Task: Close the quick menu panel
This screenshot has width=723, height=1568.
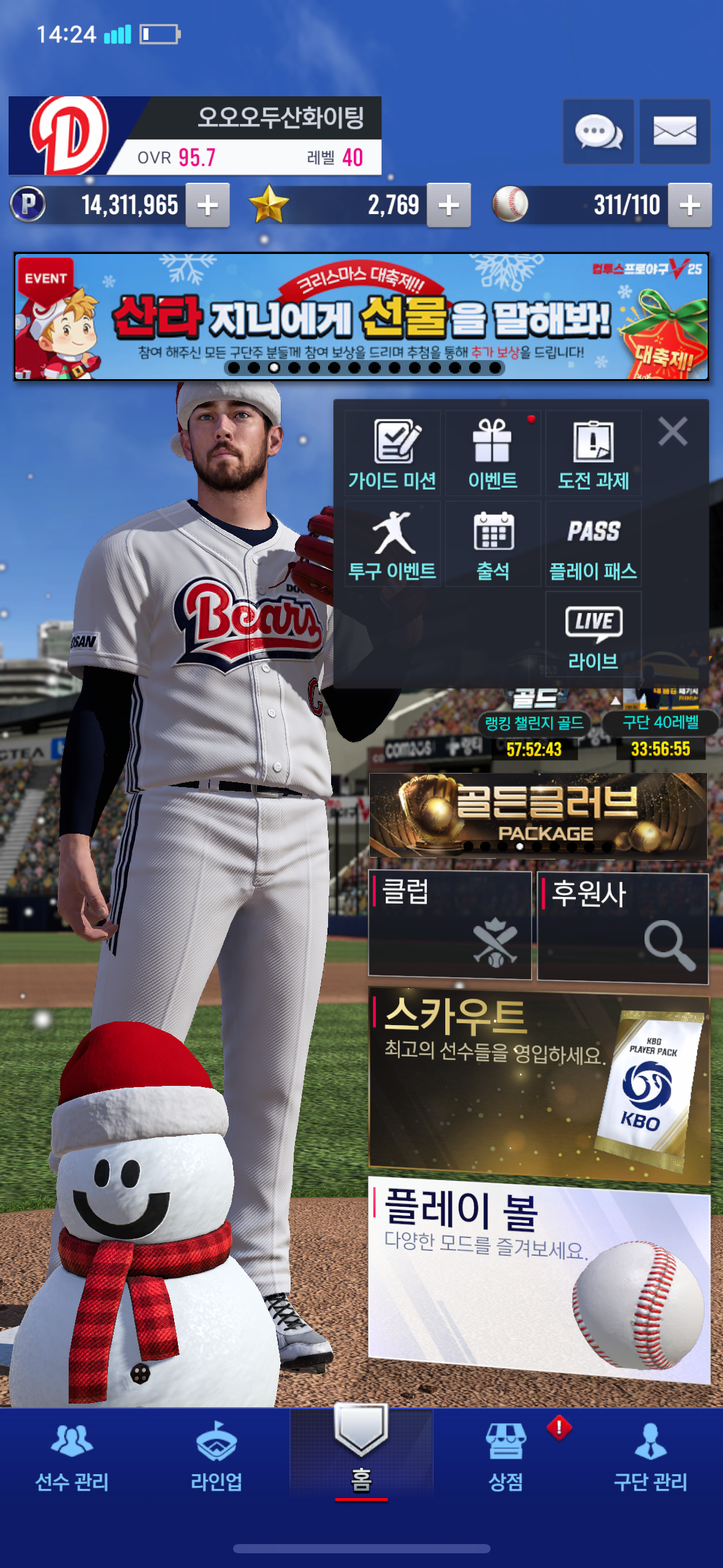Action: (x=673, y=431)
